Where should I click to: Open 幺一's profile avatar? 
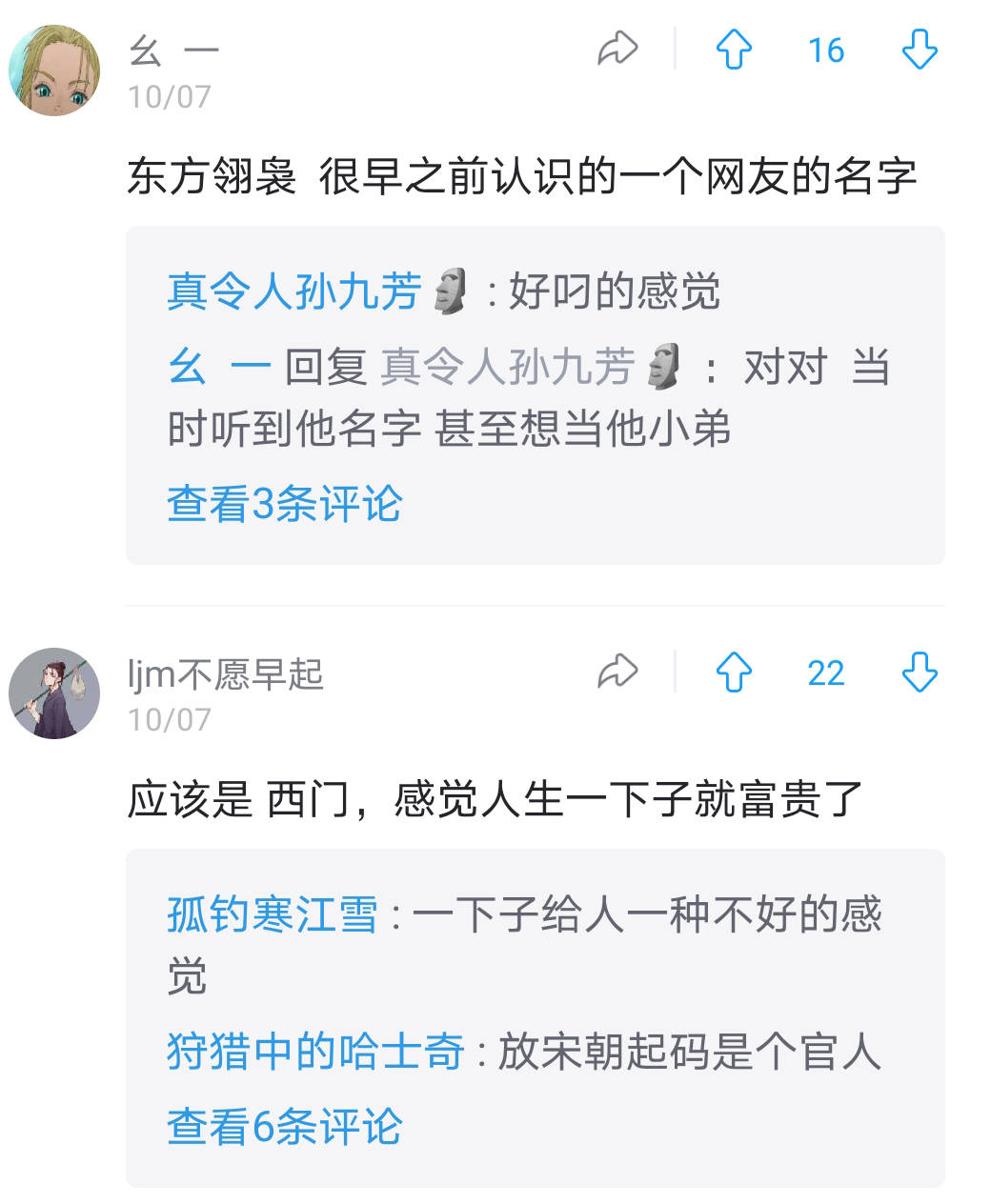[54, 70]
